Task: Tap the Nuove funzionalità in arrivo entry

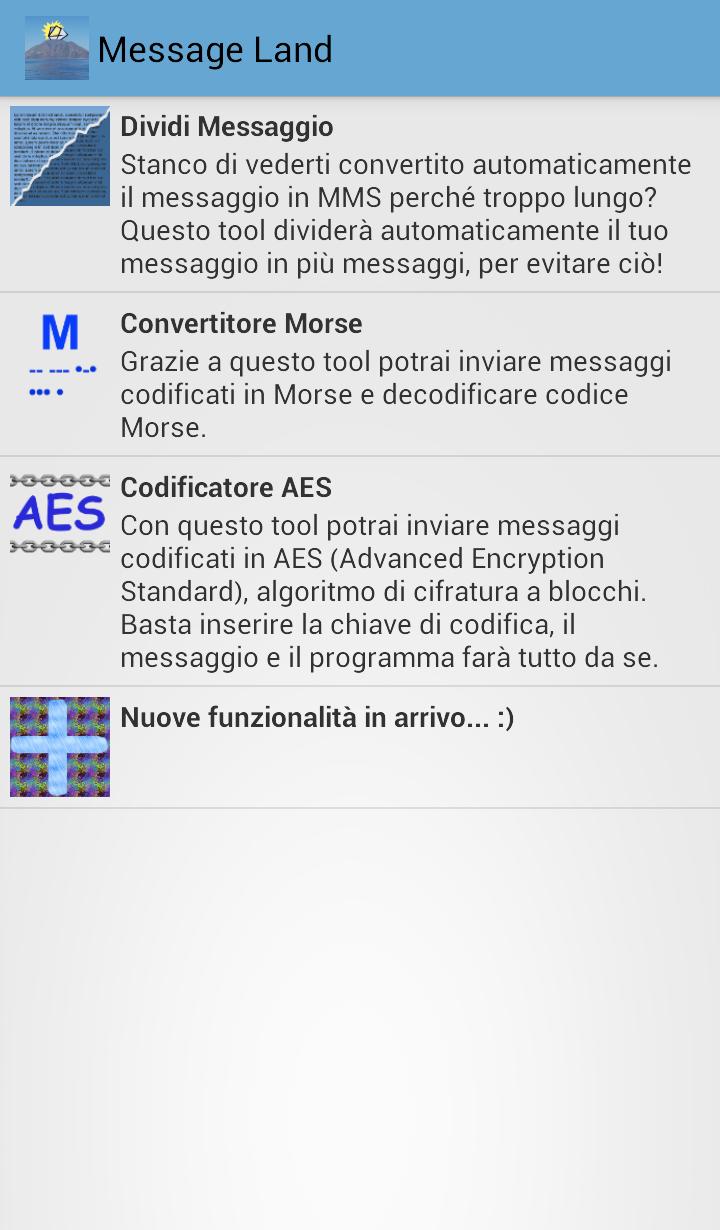Action: point(360,745)
